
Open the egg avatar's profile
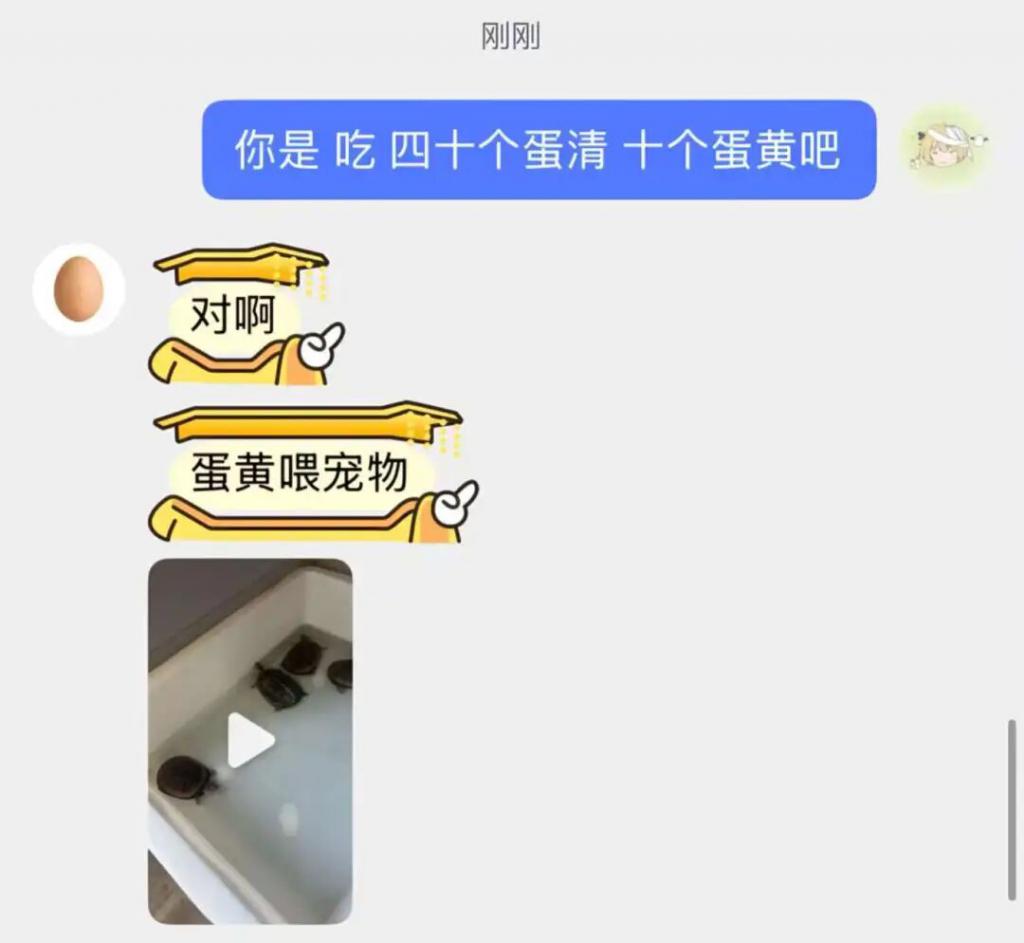pyautogui.click(x=78, y=289)
